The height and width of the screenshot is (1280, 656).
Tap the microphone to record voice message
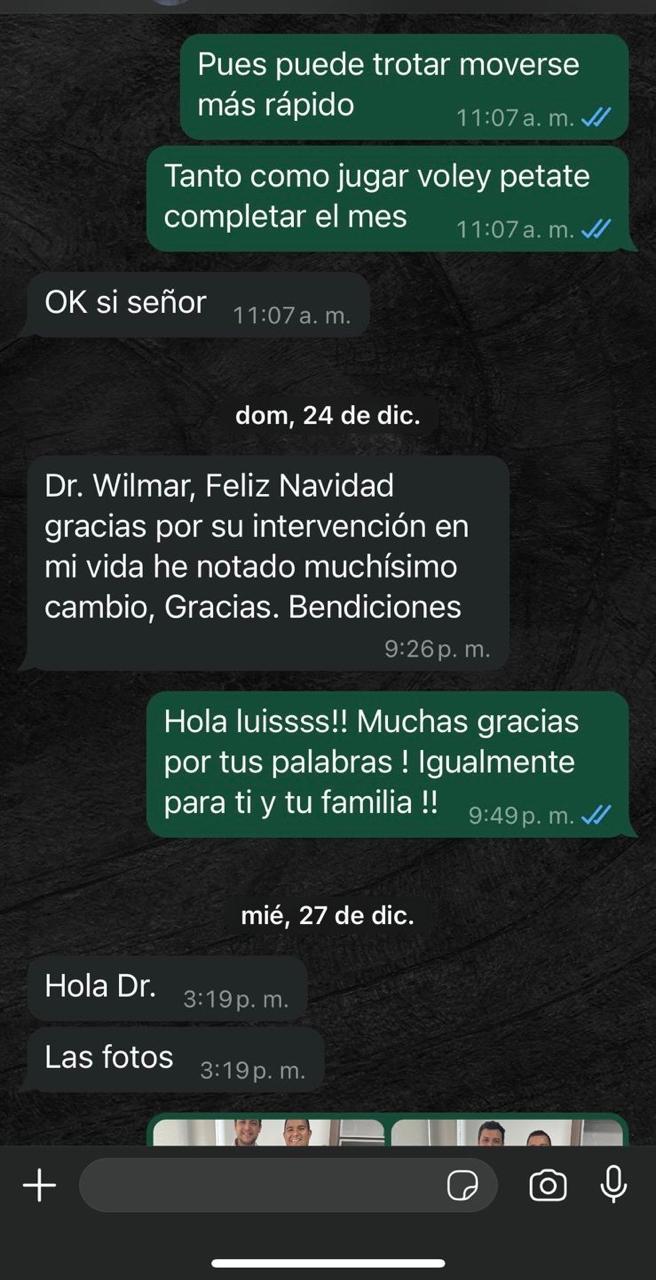point(613,1185)
